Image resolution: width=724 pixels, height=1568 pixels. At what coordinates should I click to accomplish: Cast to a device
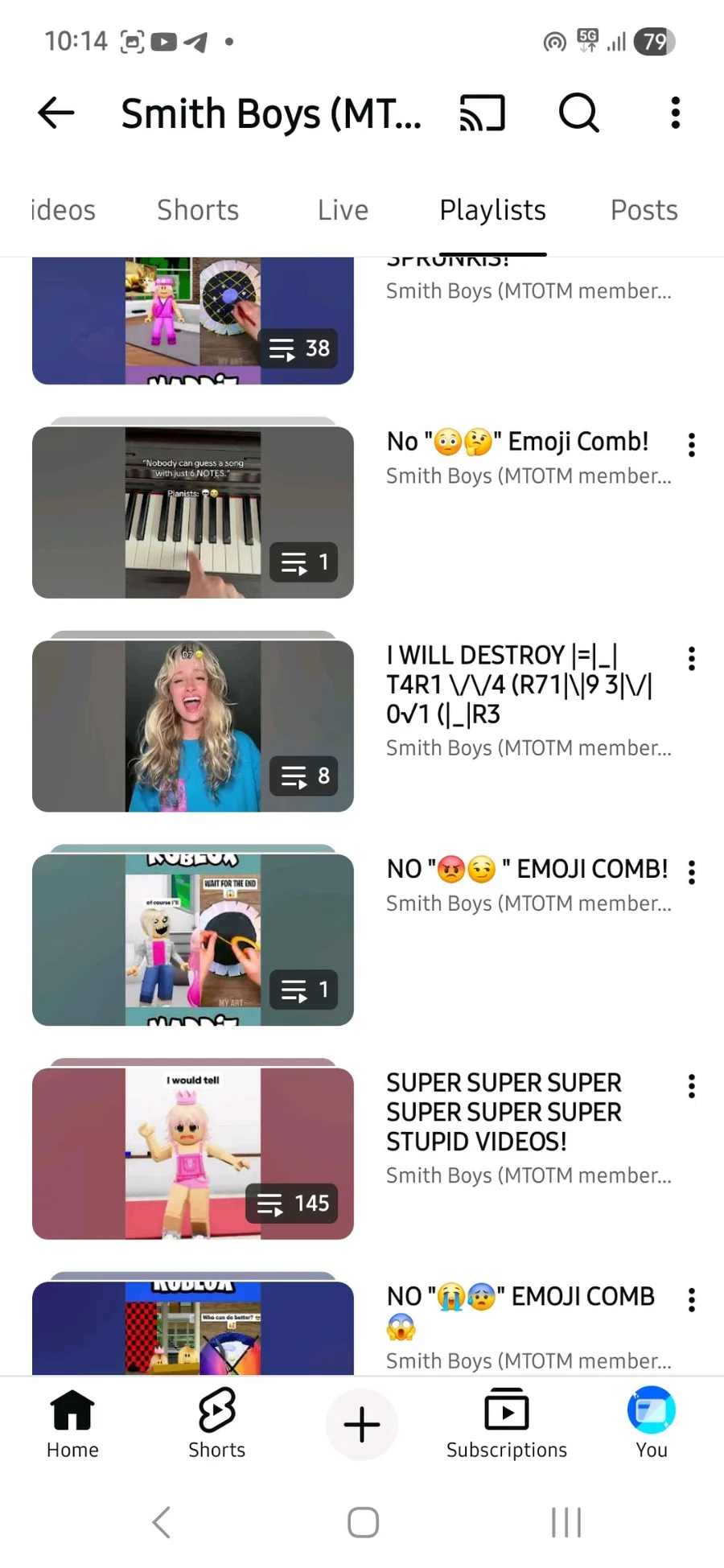483,113
